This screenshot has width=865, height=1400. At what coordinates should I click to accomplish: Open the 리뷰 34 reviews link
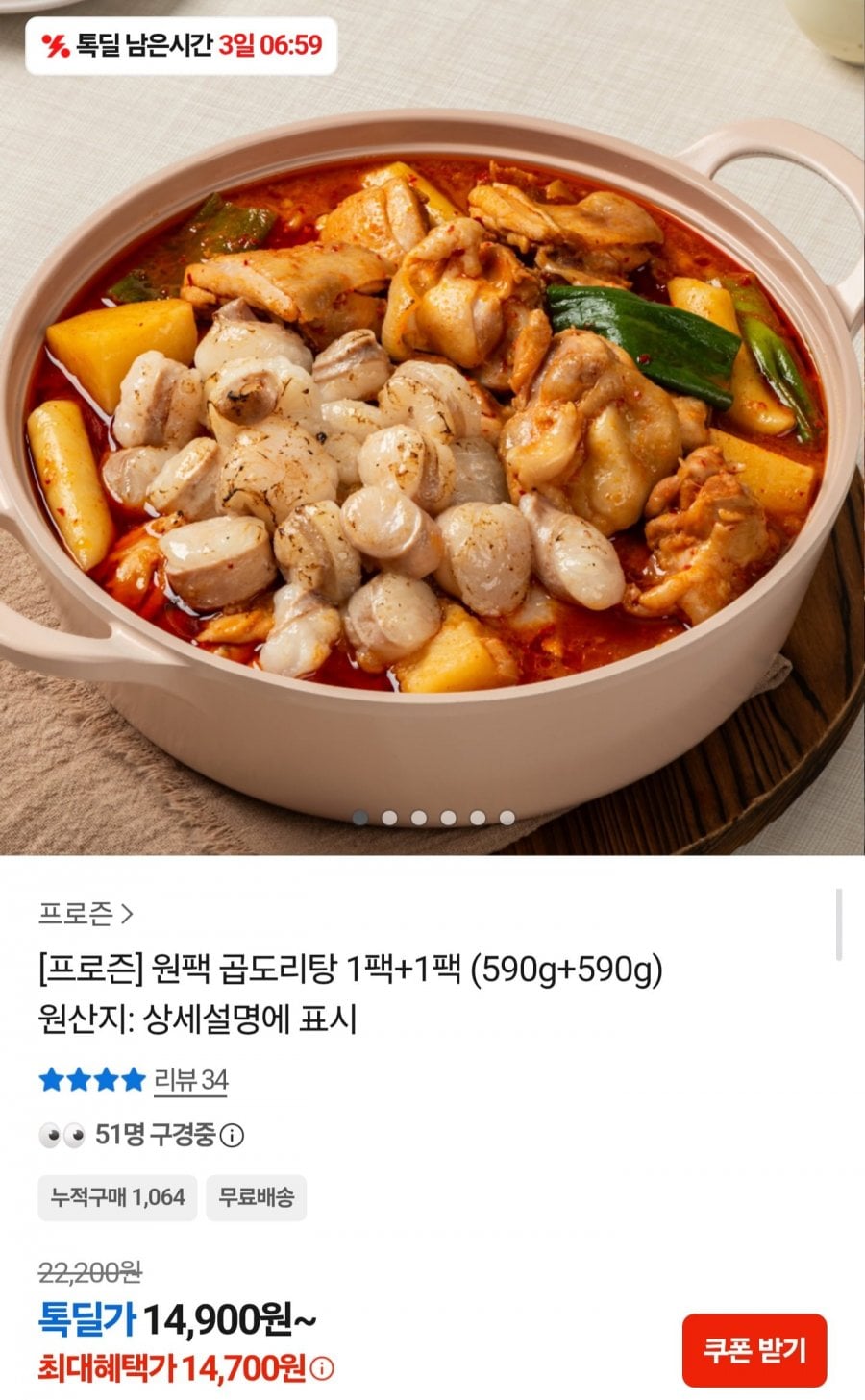pyautogui.click(x=190, y=1080)
